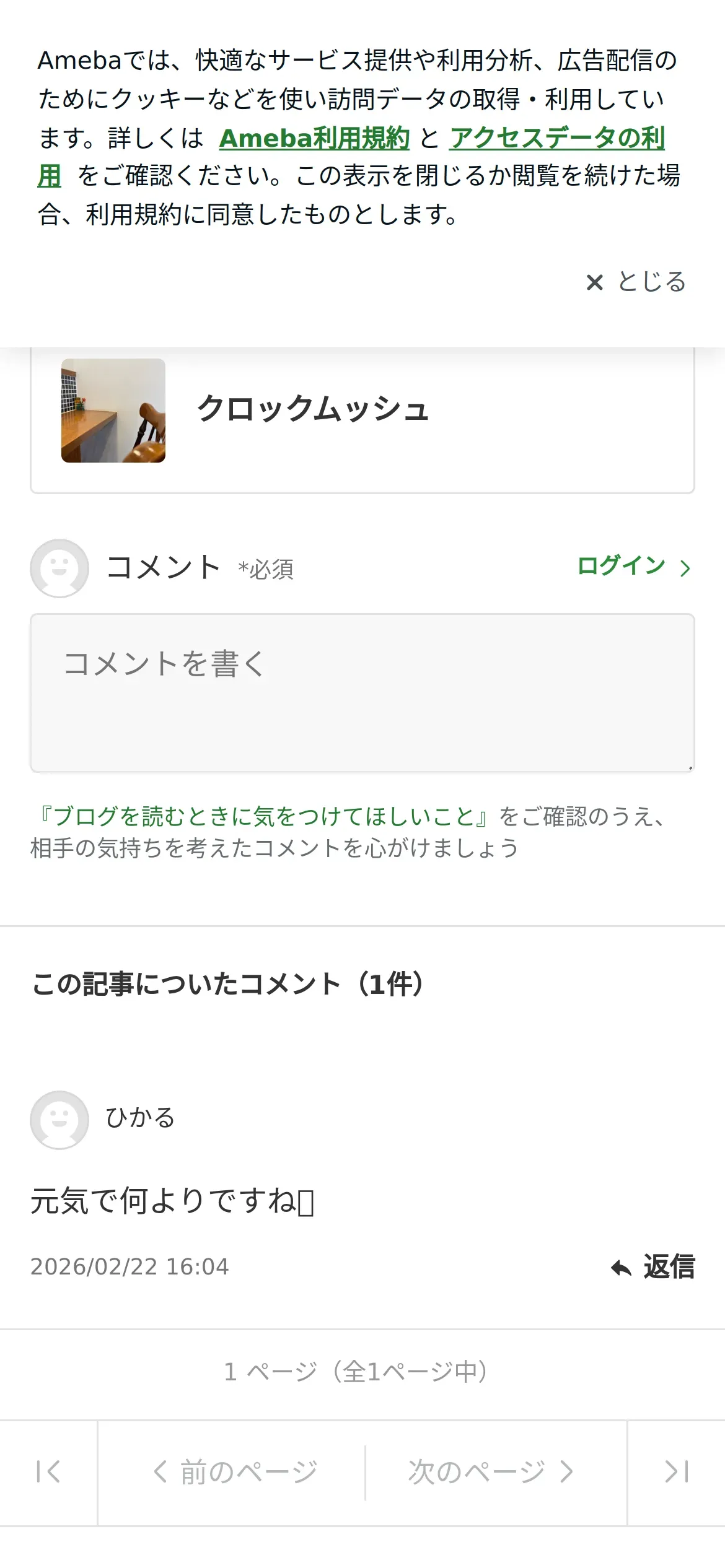Screen dimensions: 725x1568
Task: Jump to the last comments page
Action: [x=676, y=1472]
